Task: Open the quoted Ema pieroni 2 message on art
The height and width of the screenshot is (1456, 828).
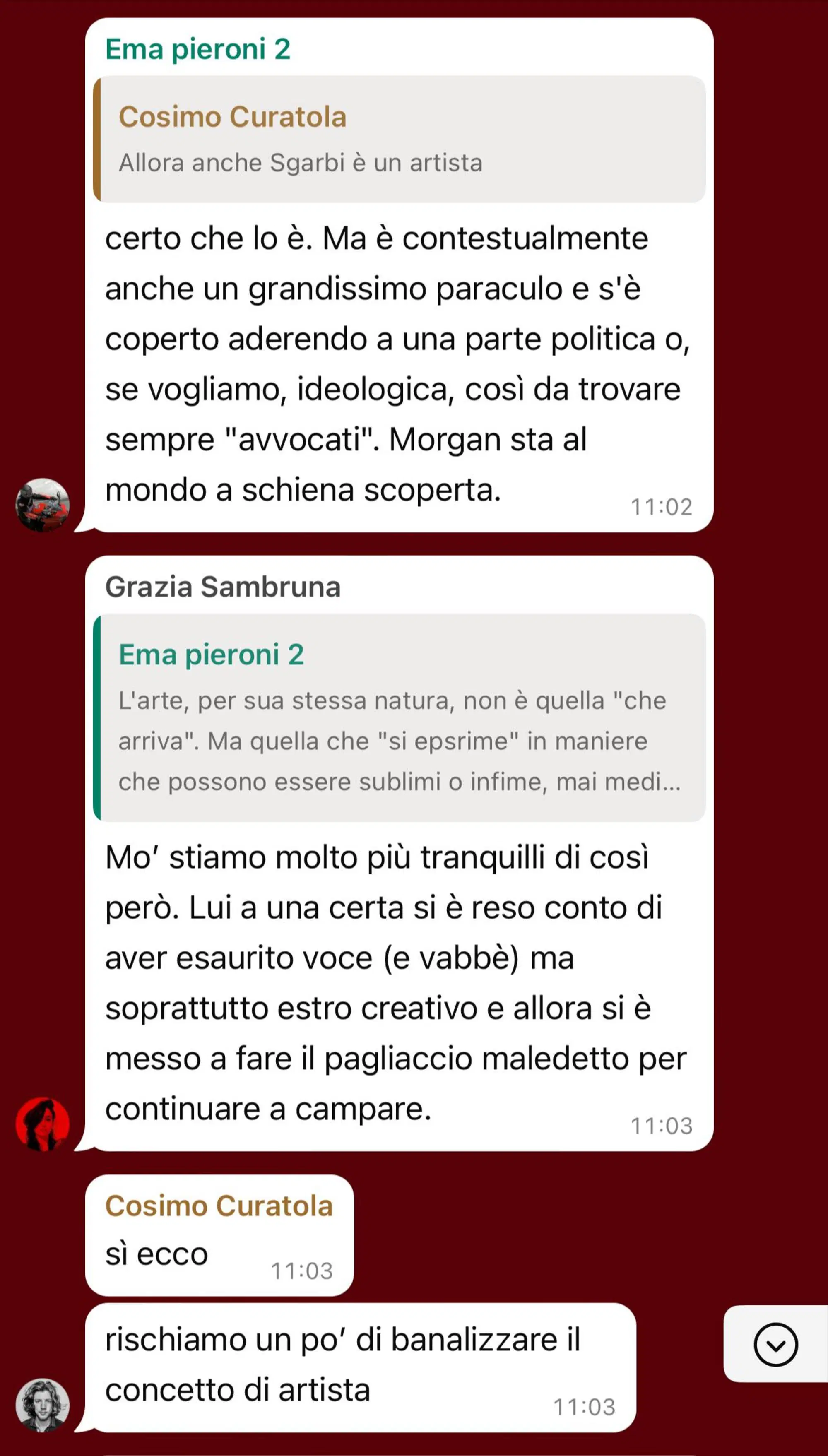Action: coord(399,717)
